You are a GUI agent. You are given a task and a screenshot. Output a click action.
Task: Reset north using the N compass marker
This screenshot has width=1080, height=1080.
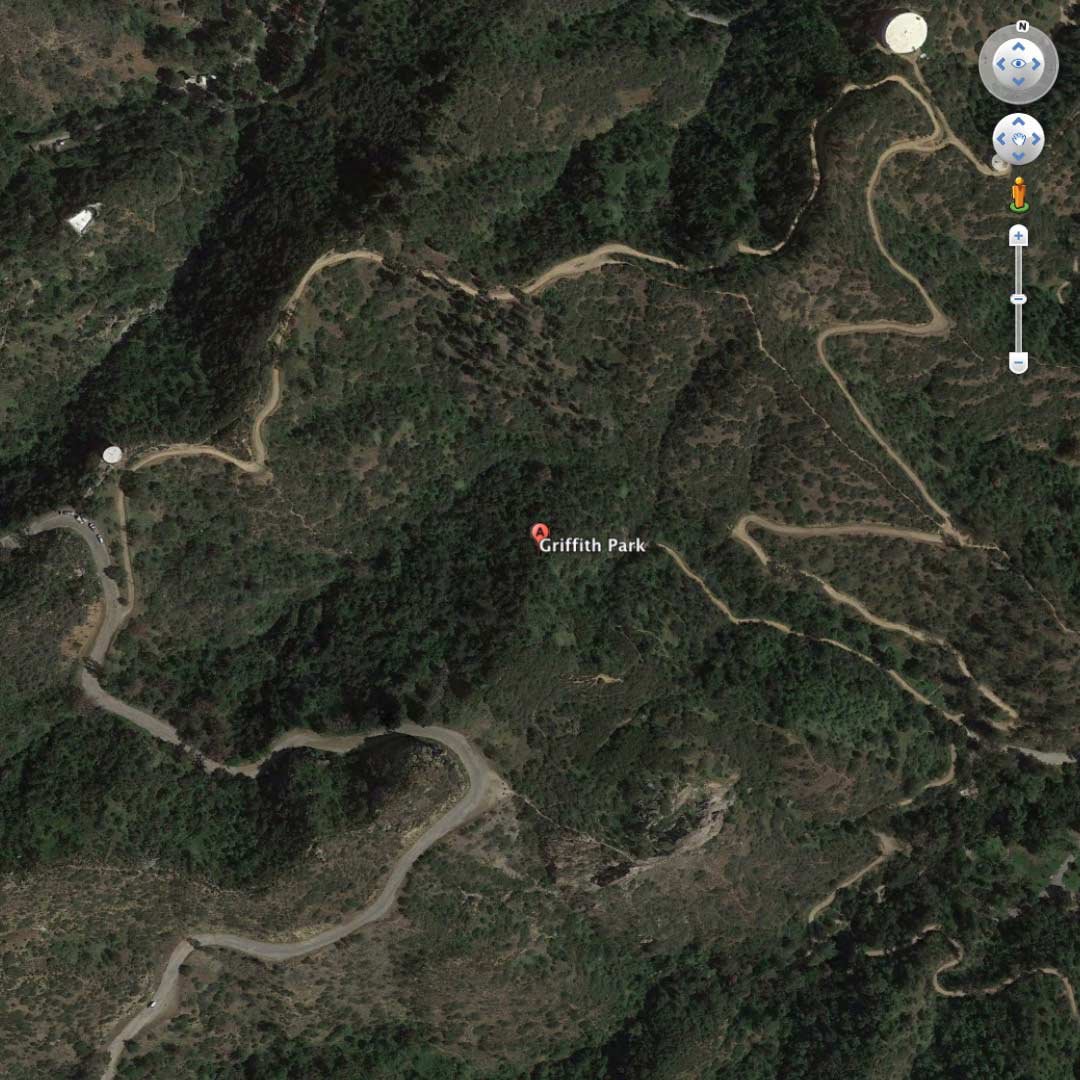pyautogui.click(x=1022, y=27)
